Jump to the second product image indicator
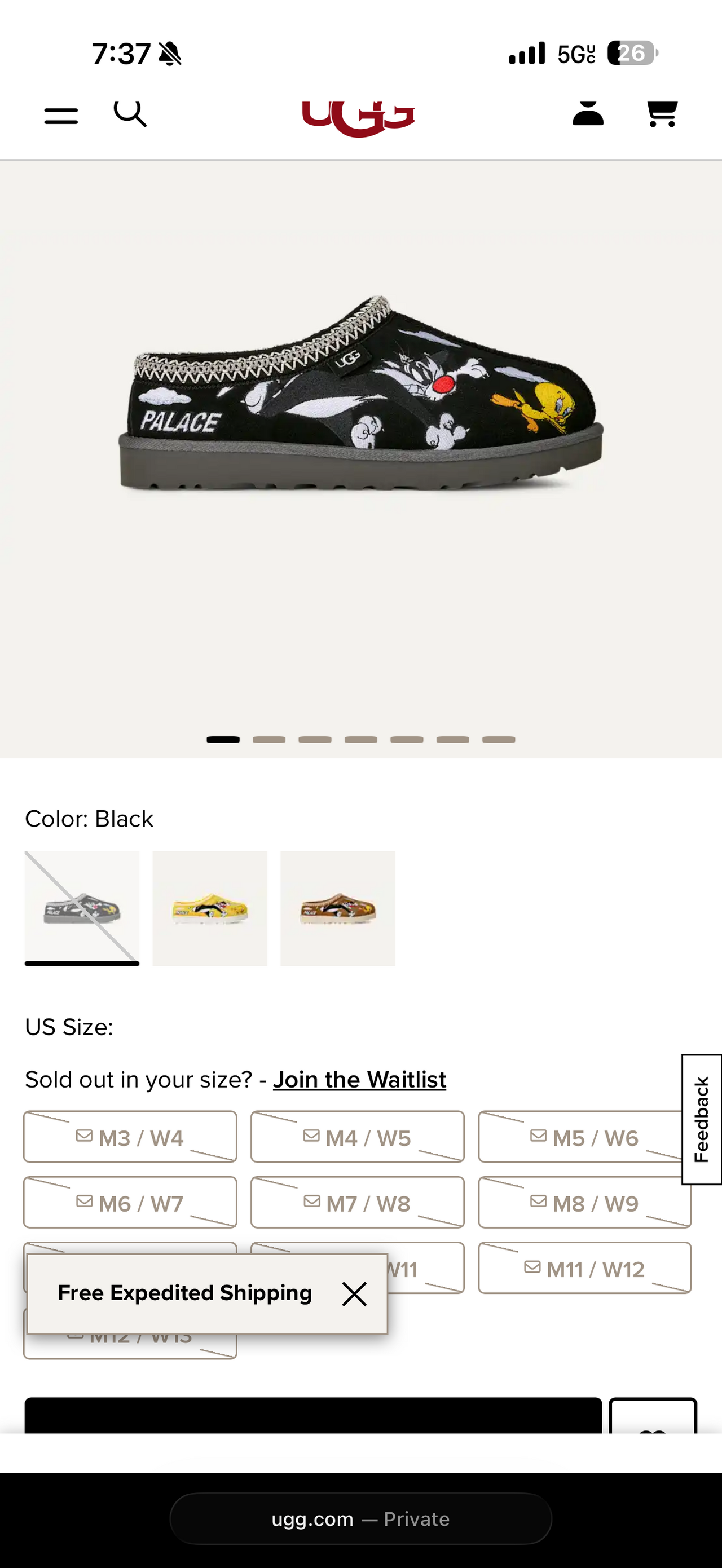 tap(269, 740)
